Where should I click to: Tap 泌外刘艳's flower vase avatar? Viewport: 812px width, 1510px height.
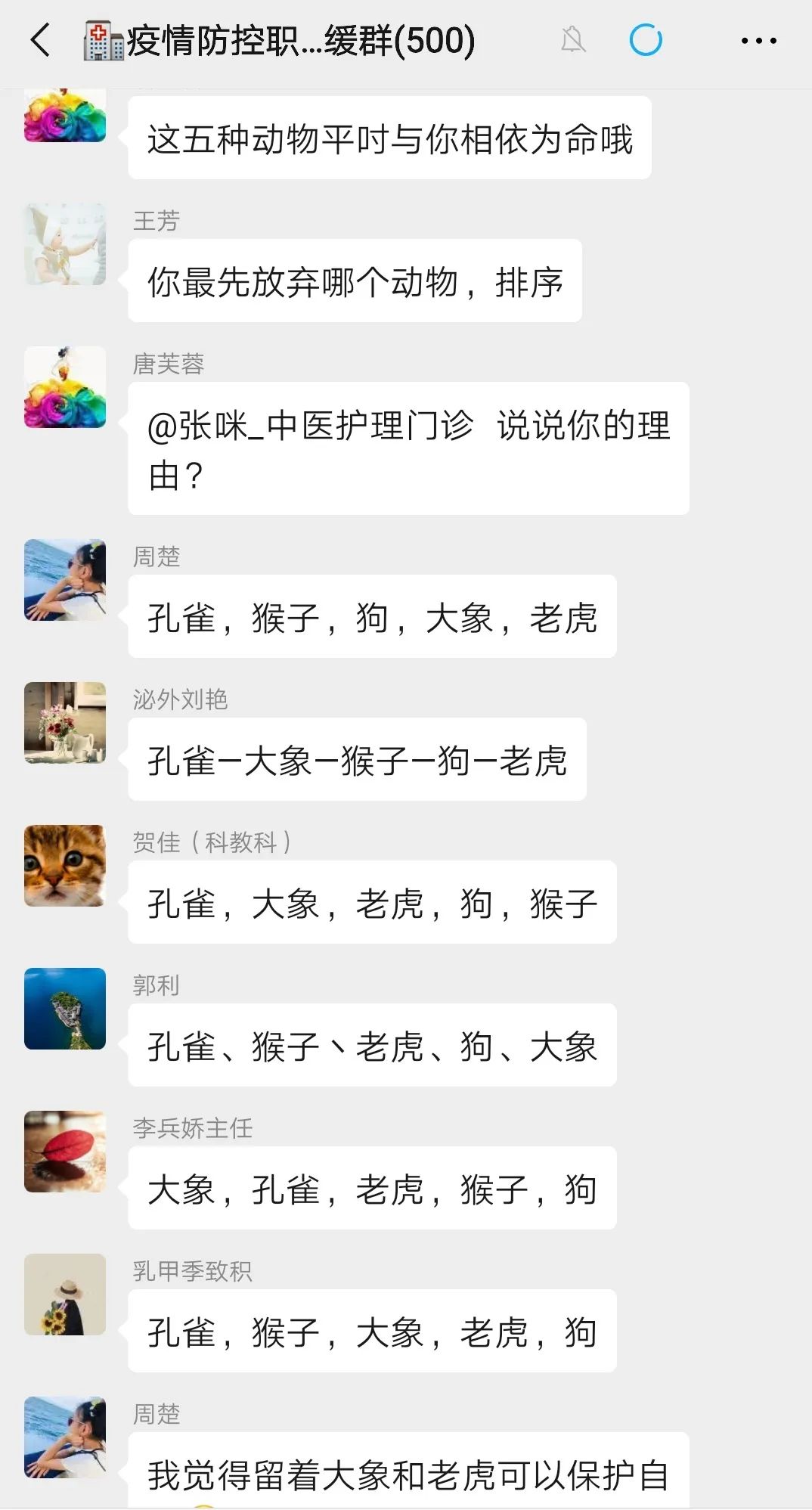[65, 723]
